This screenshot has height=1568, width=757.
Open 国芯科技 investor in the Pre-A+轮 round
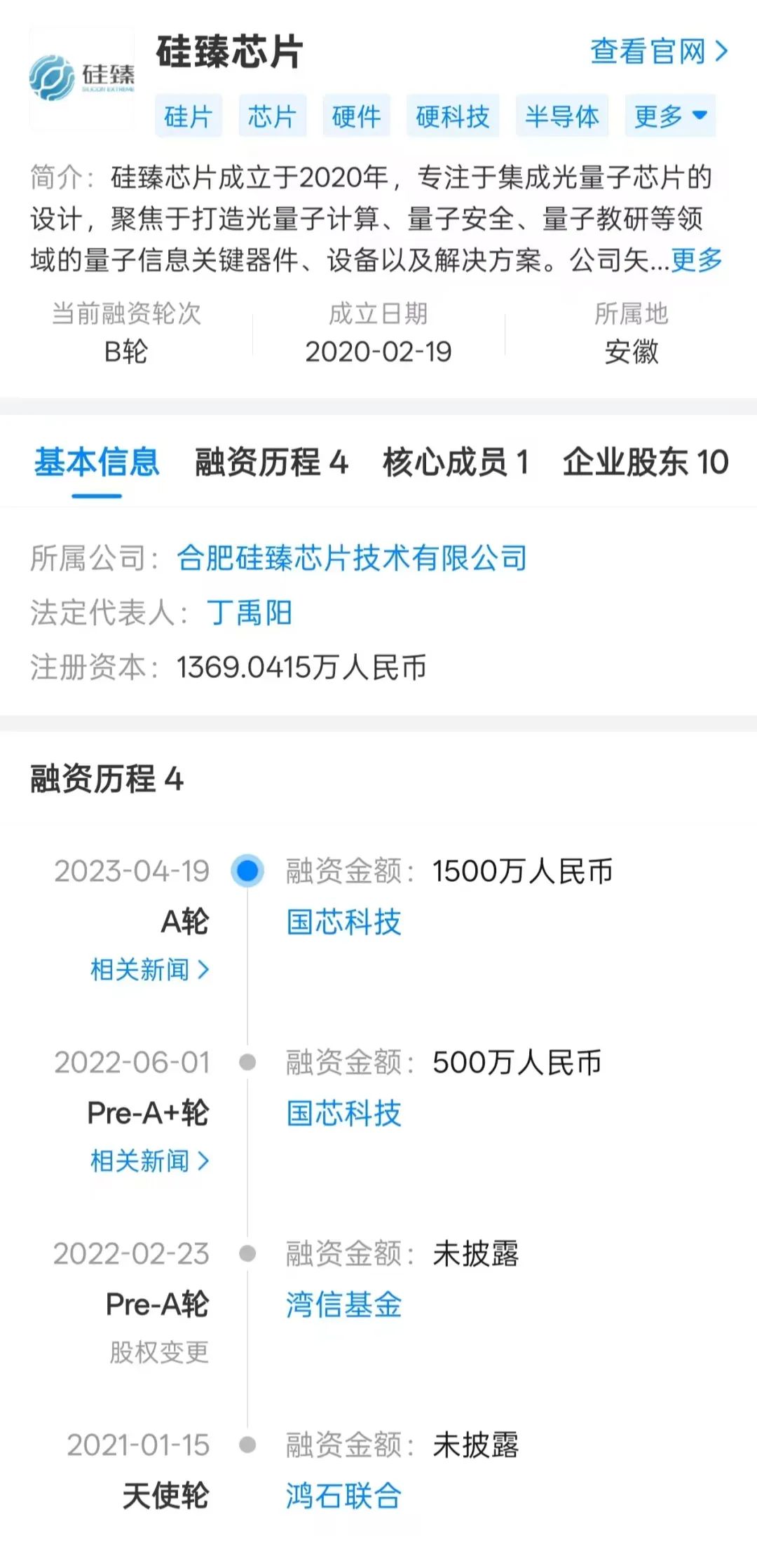click(x=343, y=1113)
